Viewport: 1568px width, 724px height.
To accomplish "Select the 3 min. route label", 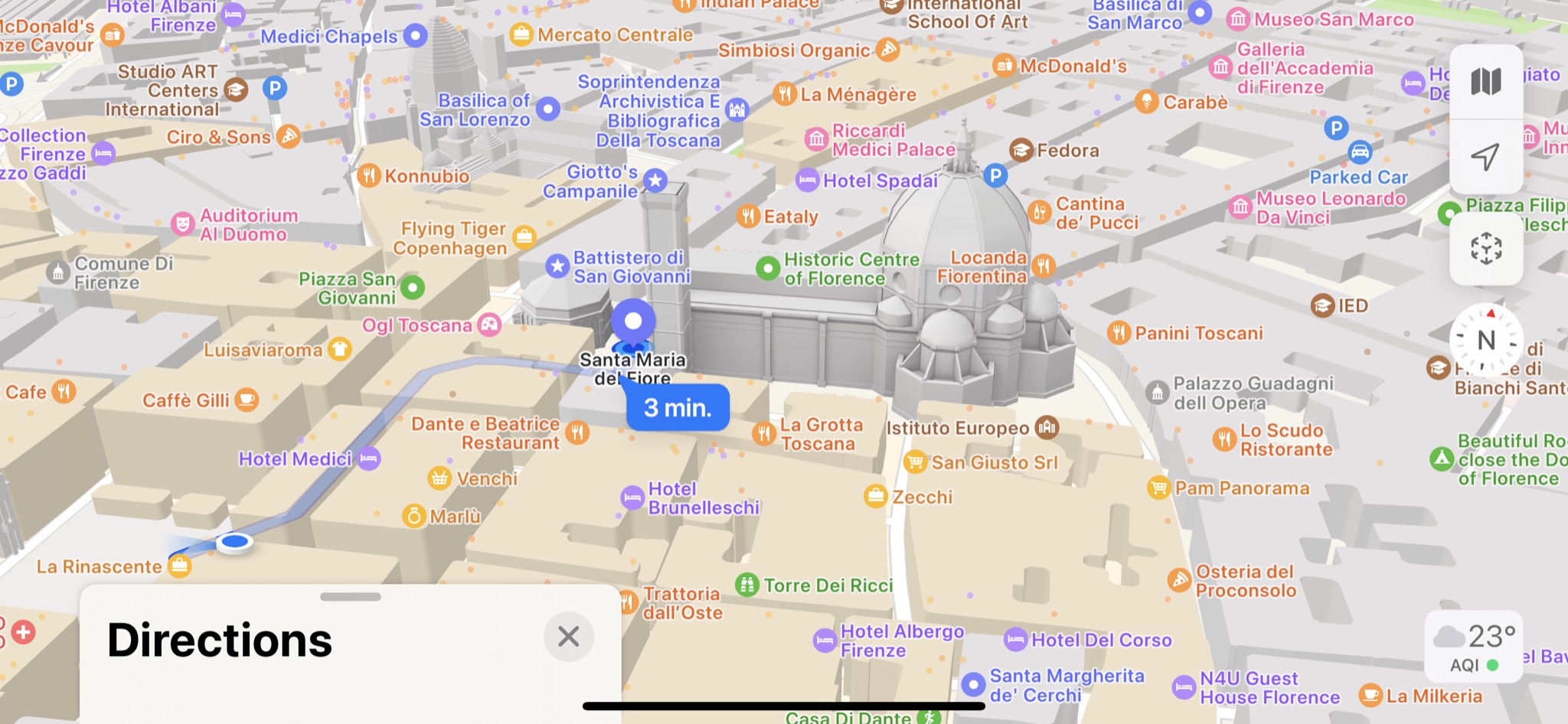I will [x=678, y=407].
